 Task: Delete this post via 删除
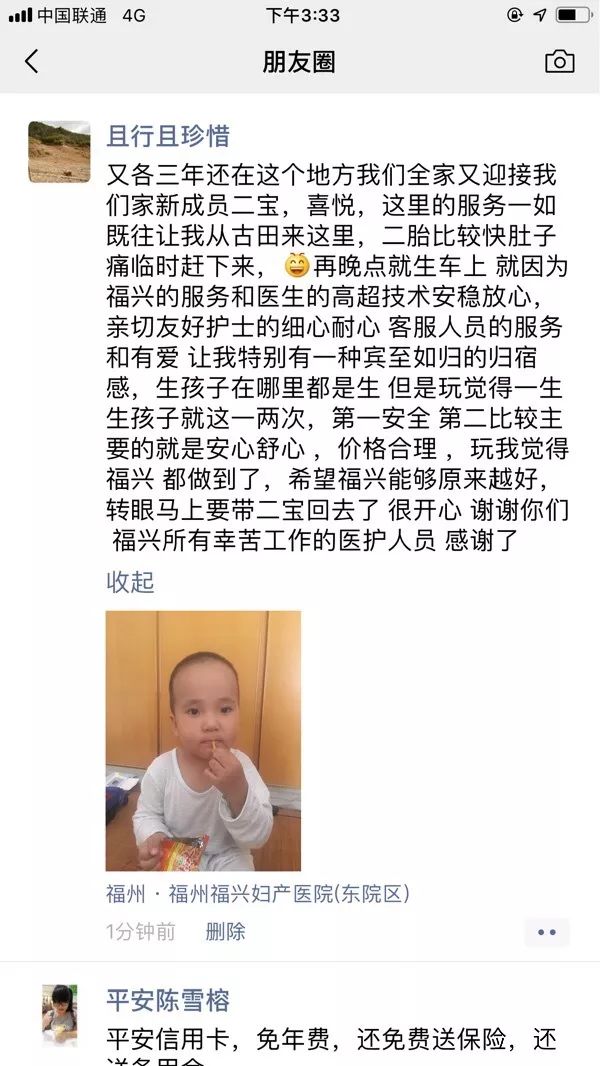[225, 932]
